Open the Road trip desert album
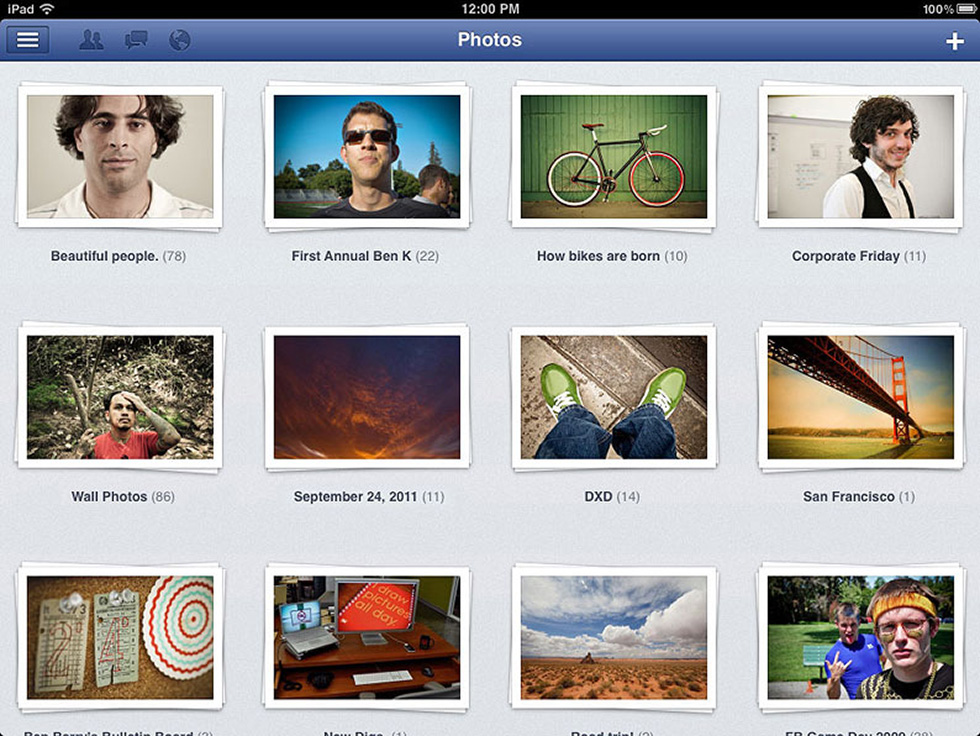The width and height of the screenshot is (980, 736). 613,636
